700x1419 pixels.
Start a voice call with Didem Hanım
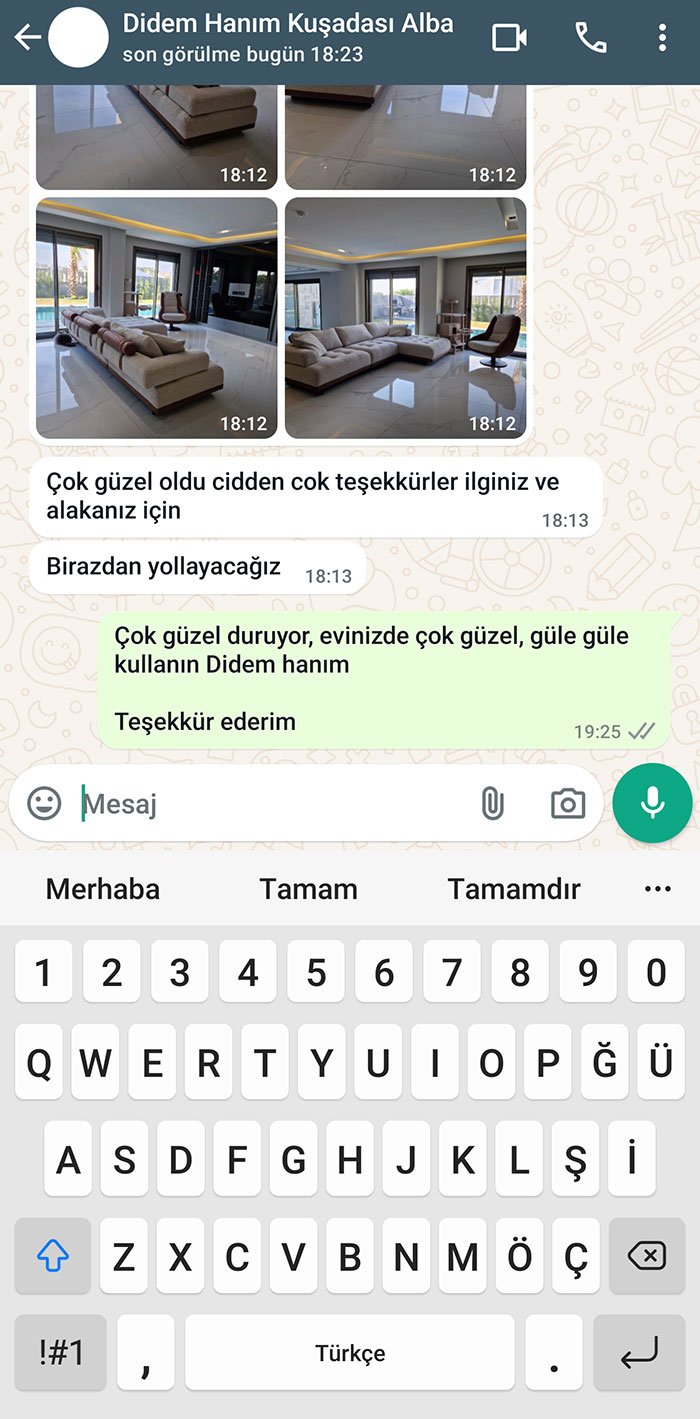point(590,38)
